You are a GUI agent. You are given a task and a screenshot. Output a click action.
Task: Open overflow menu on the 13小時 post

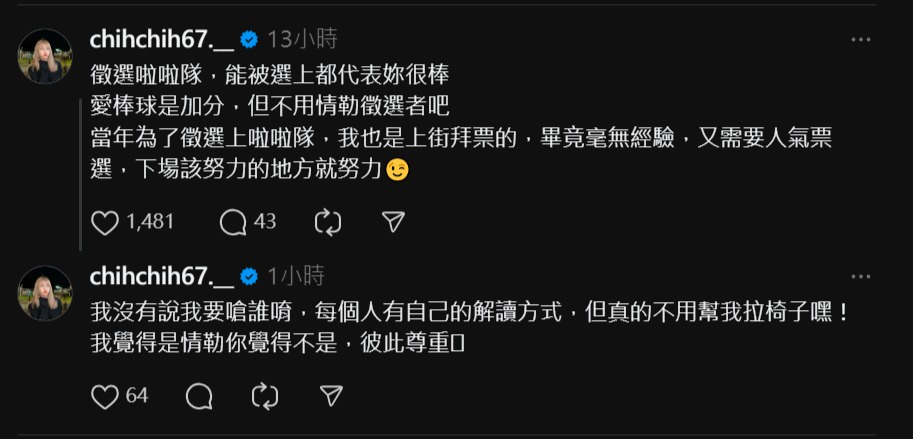tap(860, 40)
